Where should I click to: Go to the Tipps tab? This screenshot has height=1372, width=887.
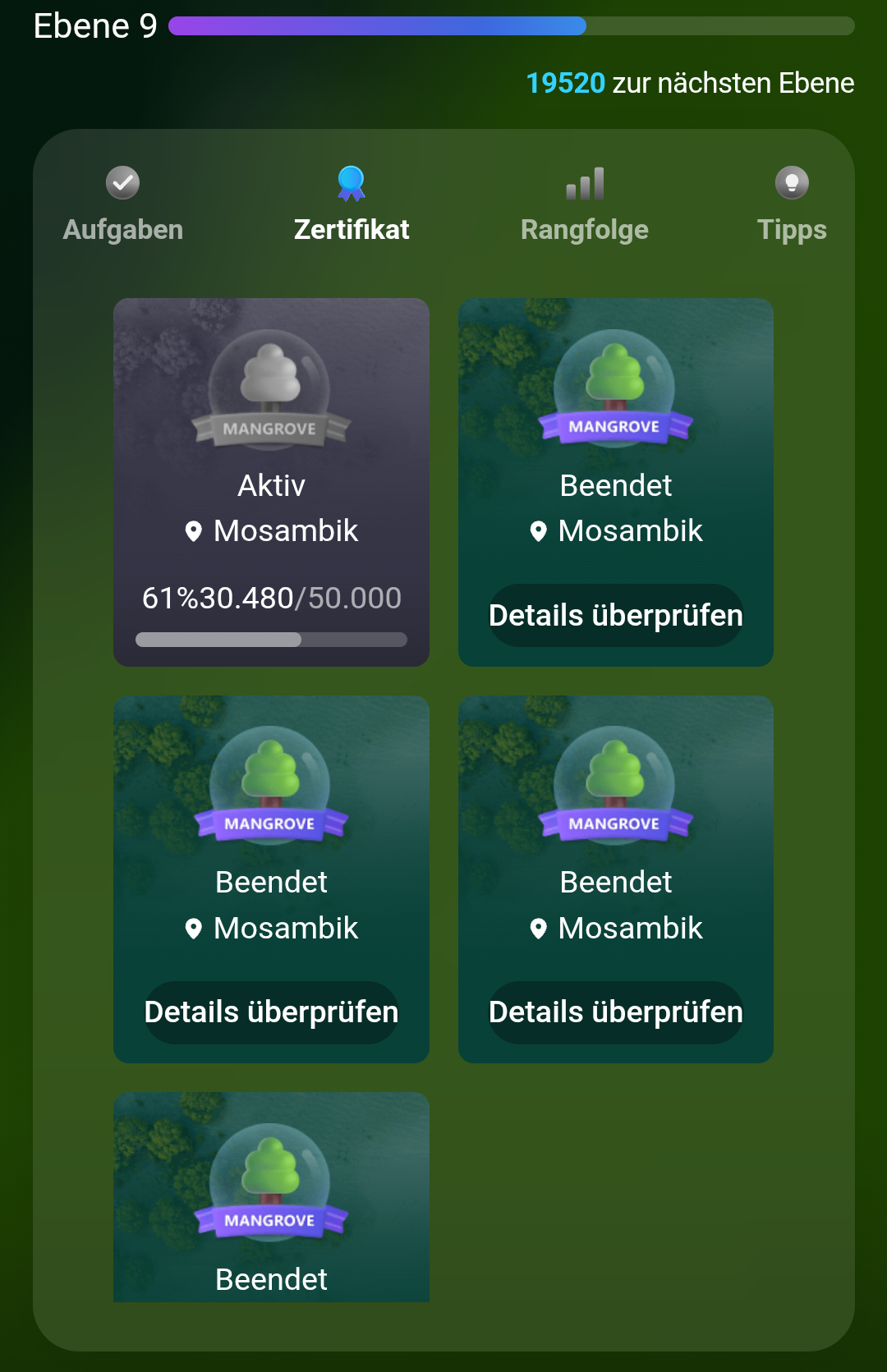pyautogui.click(x=791, y=205)
